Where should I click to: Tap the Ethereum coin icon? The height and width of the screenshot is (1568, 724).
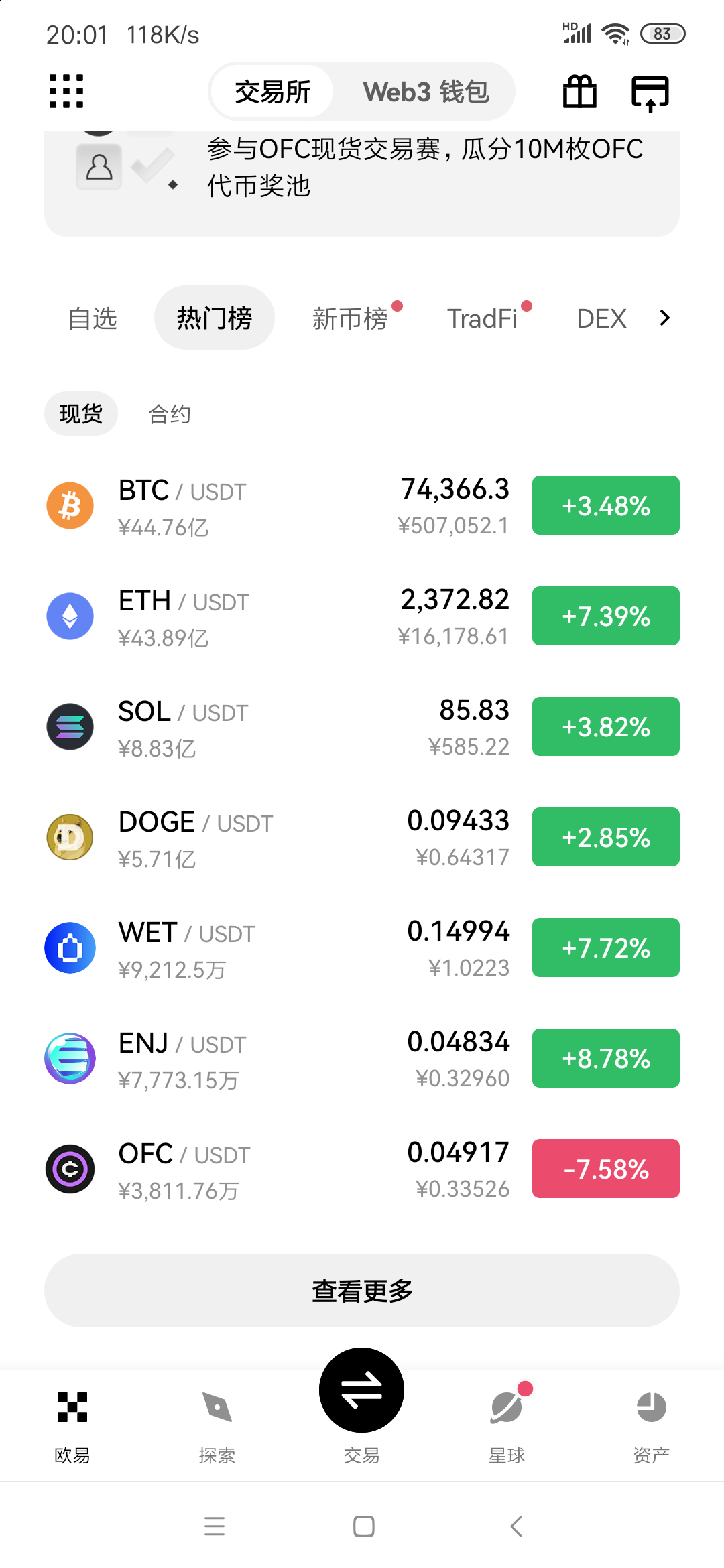pyautogui.click(x=70, y=616)
